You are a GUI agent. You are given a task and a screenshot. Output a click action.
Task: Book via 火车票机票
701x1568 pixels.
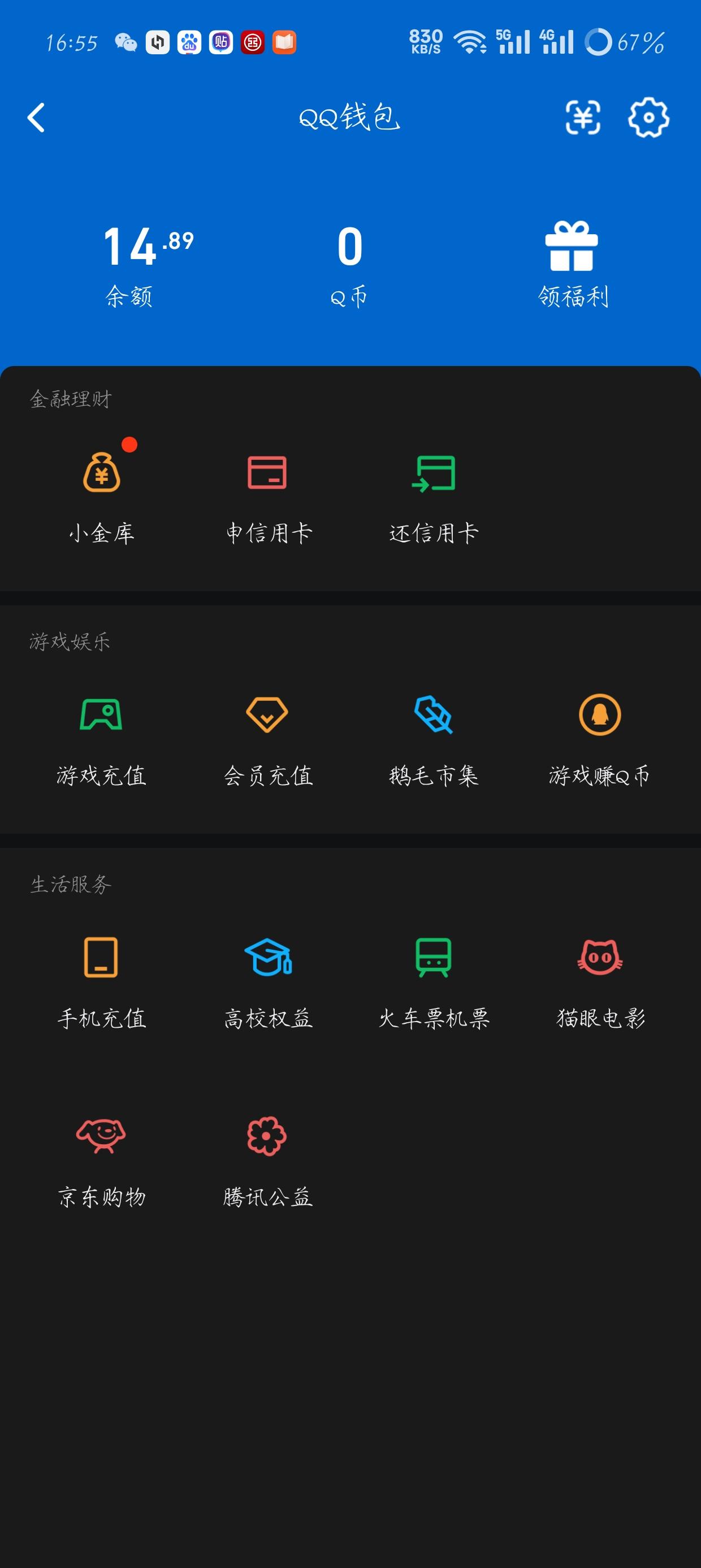coord(434,983)
